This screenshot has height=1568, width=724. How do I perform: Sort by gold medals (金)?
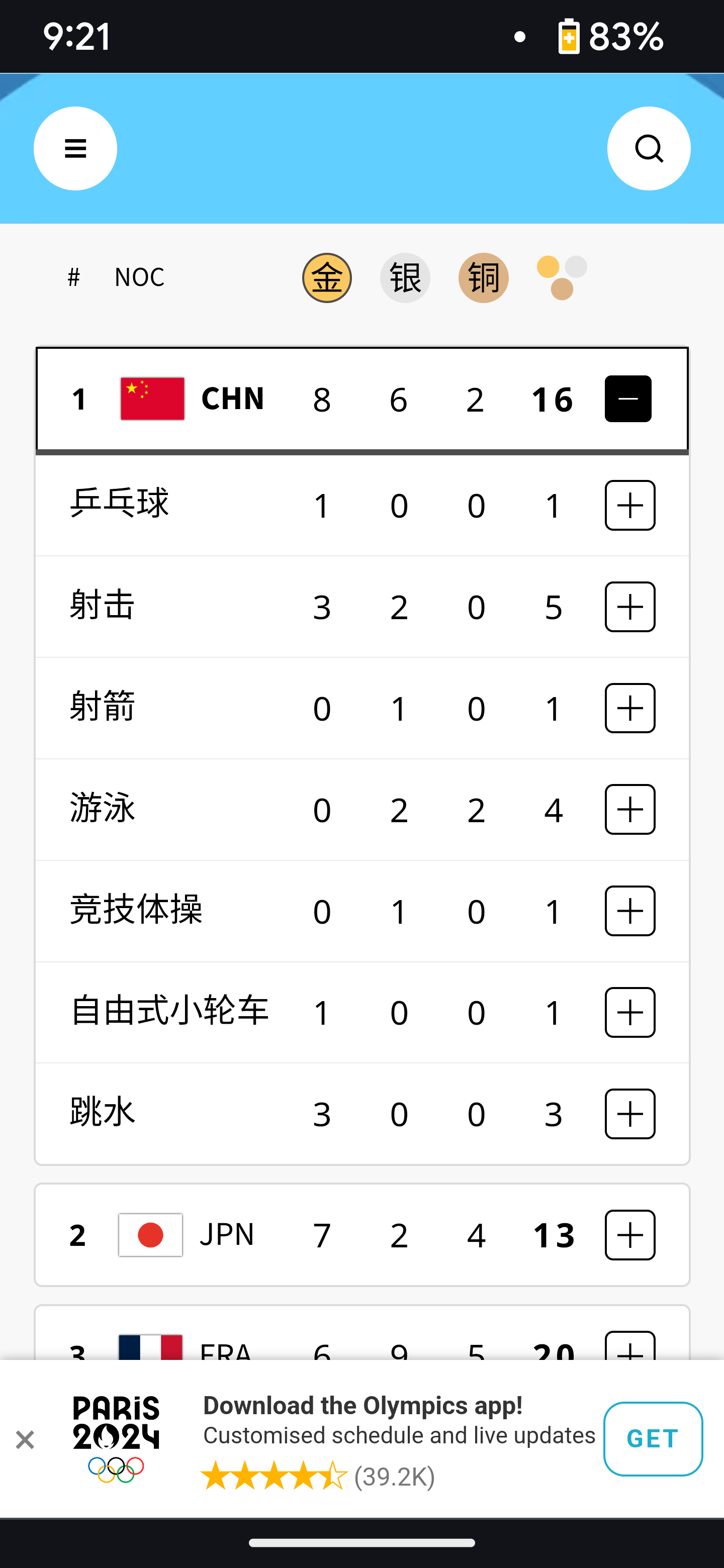pos(327,278)
